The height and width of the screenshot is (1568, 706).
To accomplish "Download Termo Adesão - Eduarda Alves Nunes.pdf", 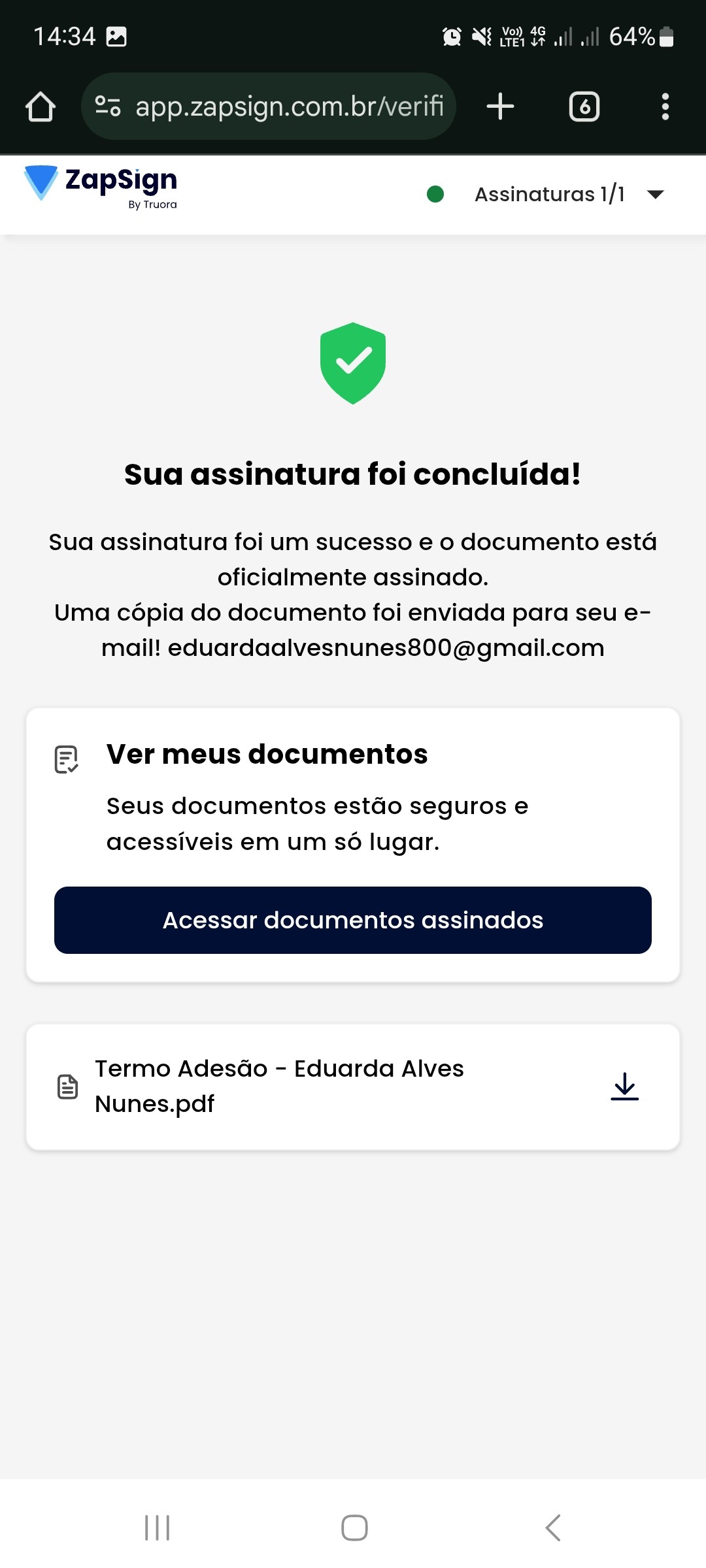I will click(624, 1086).
